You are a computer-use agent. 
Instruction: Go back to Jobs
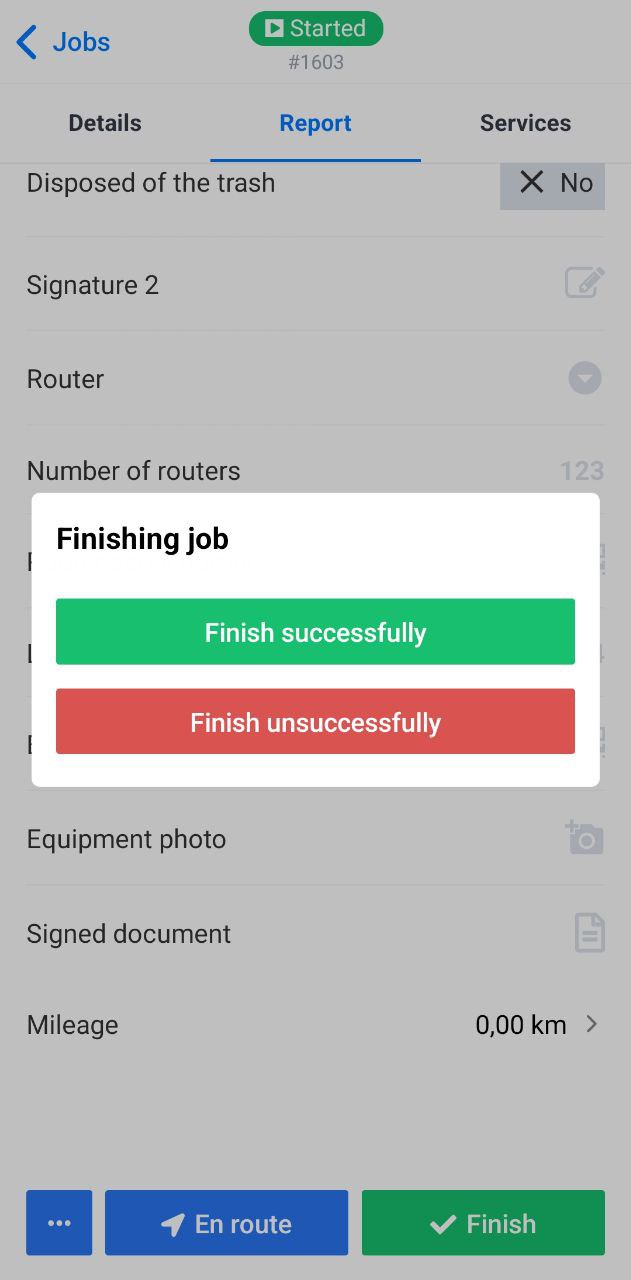(x=63, y=42)
